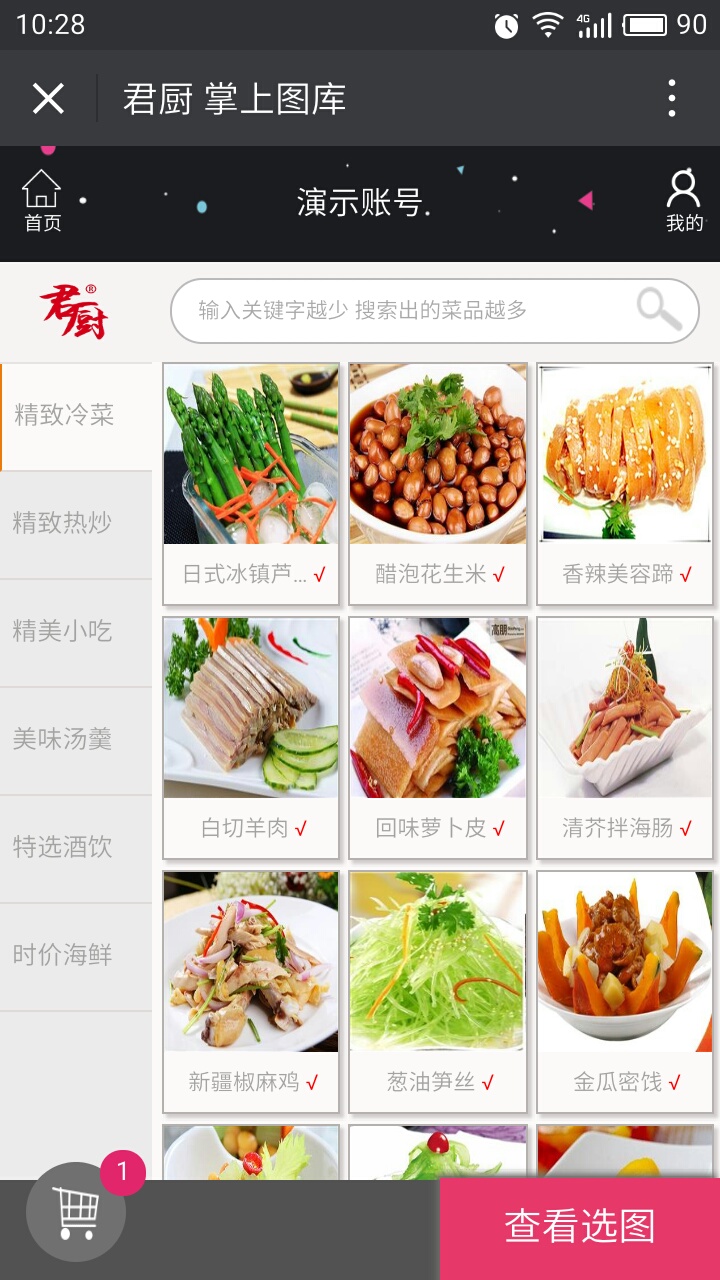Screen dimensions: 720x1280
Task: Open the three-dot overflow menu
Action: (x=673, y=97)
